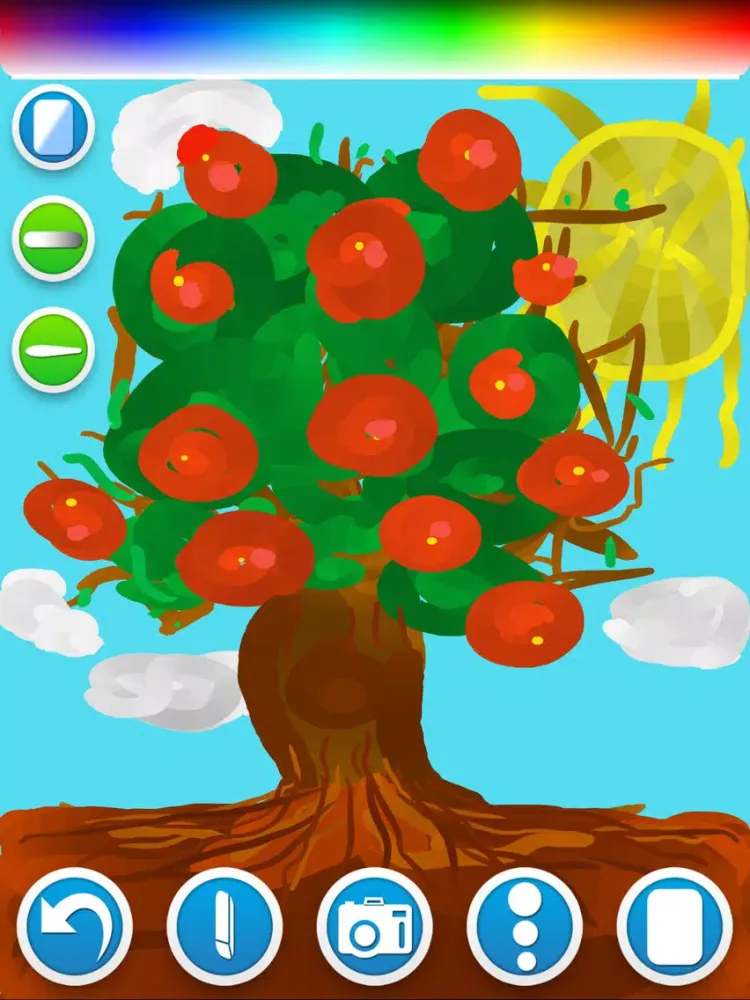Pick a color from the rainbow color strip
The width and height of the screenshot is (750, 1000).
(375, 35)
